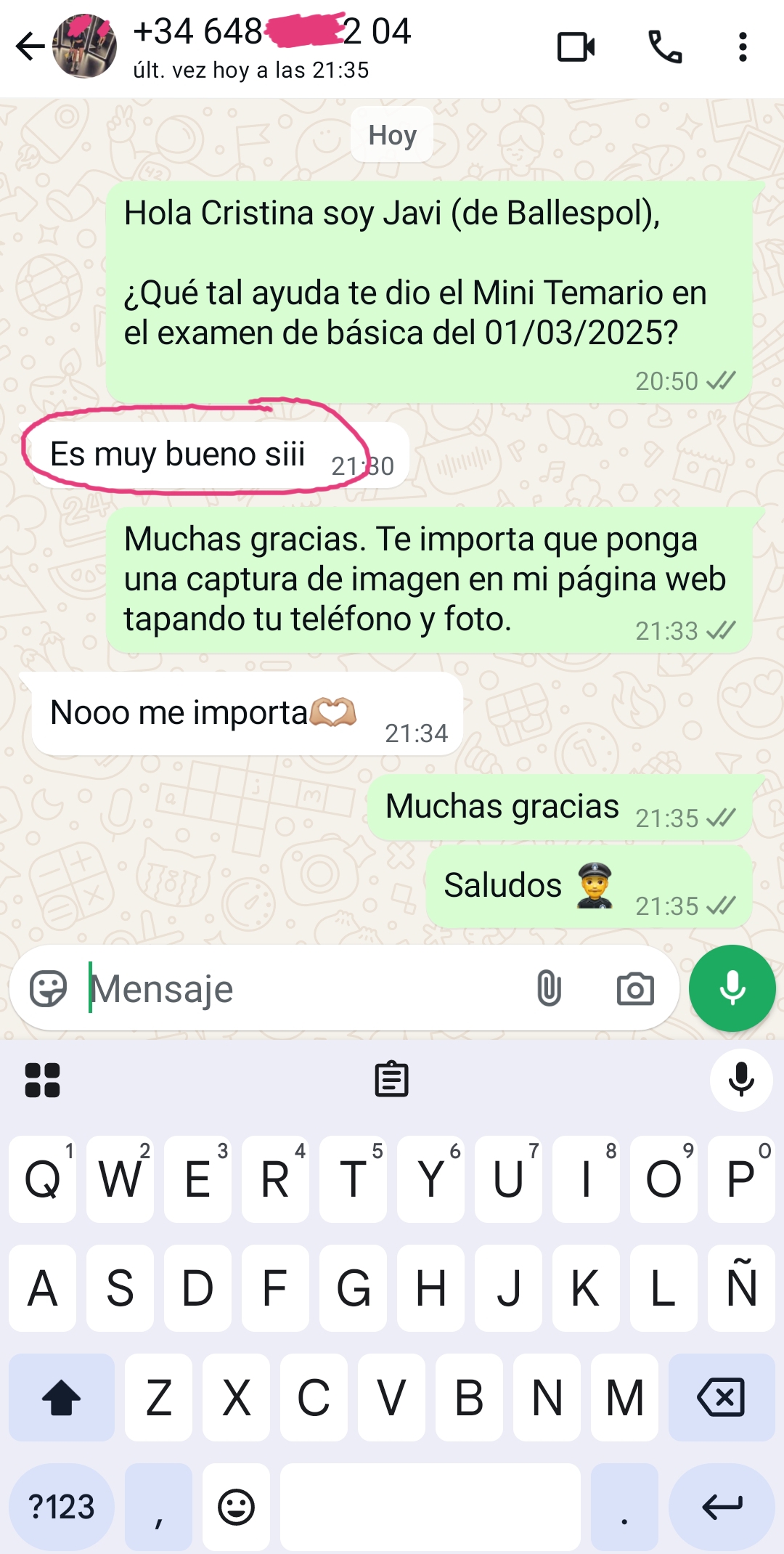This screenshot has width=784, height=1554.
Task: Toggle the shift key
Action: click(x=62, y=1397)
